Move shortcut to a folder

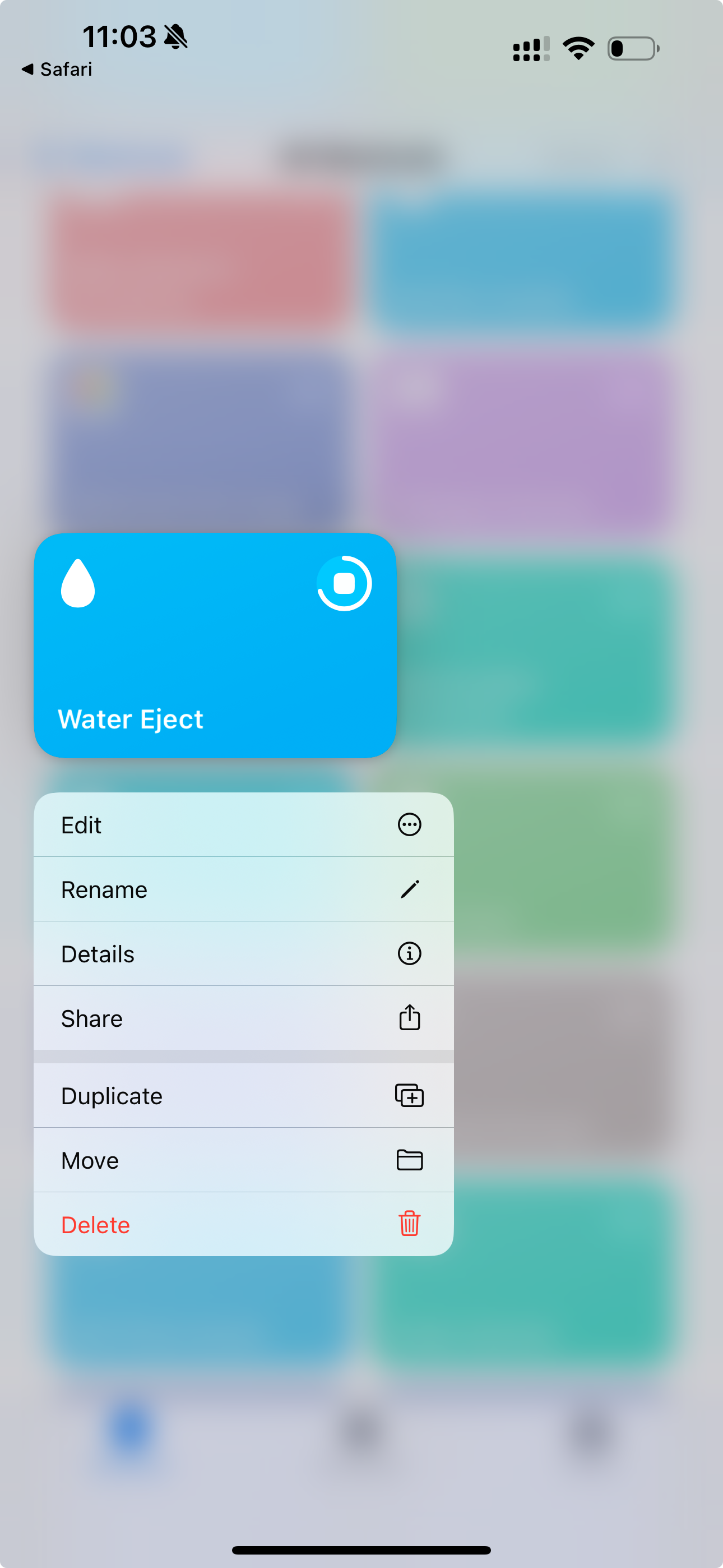(243, 1160)
